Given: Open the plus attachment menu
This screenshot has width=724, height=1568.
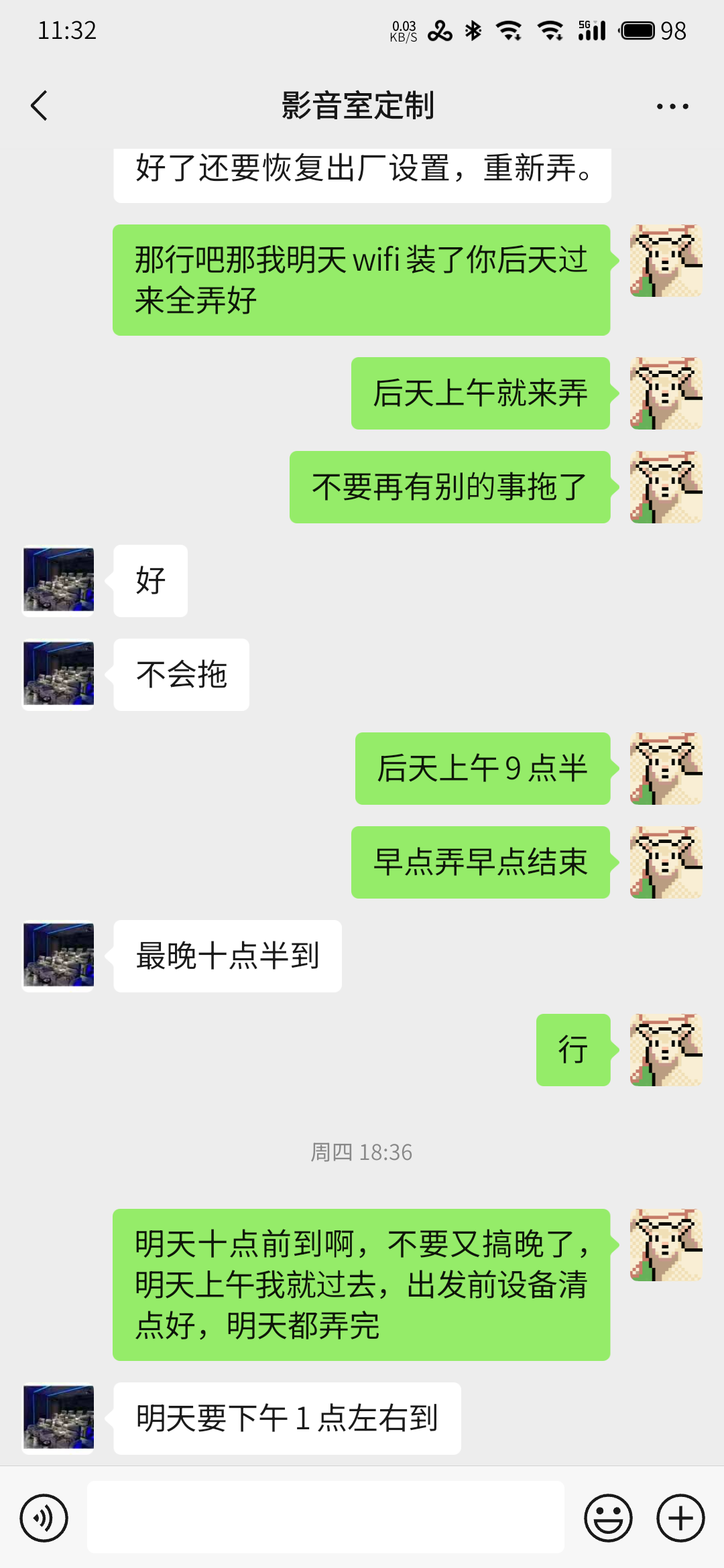Looking at the screenshot, I should coord(680,1518).
